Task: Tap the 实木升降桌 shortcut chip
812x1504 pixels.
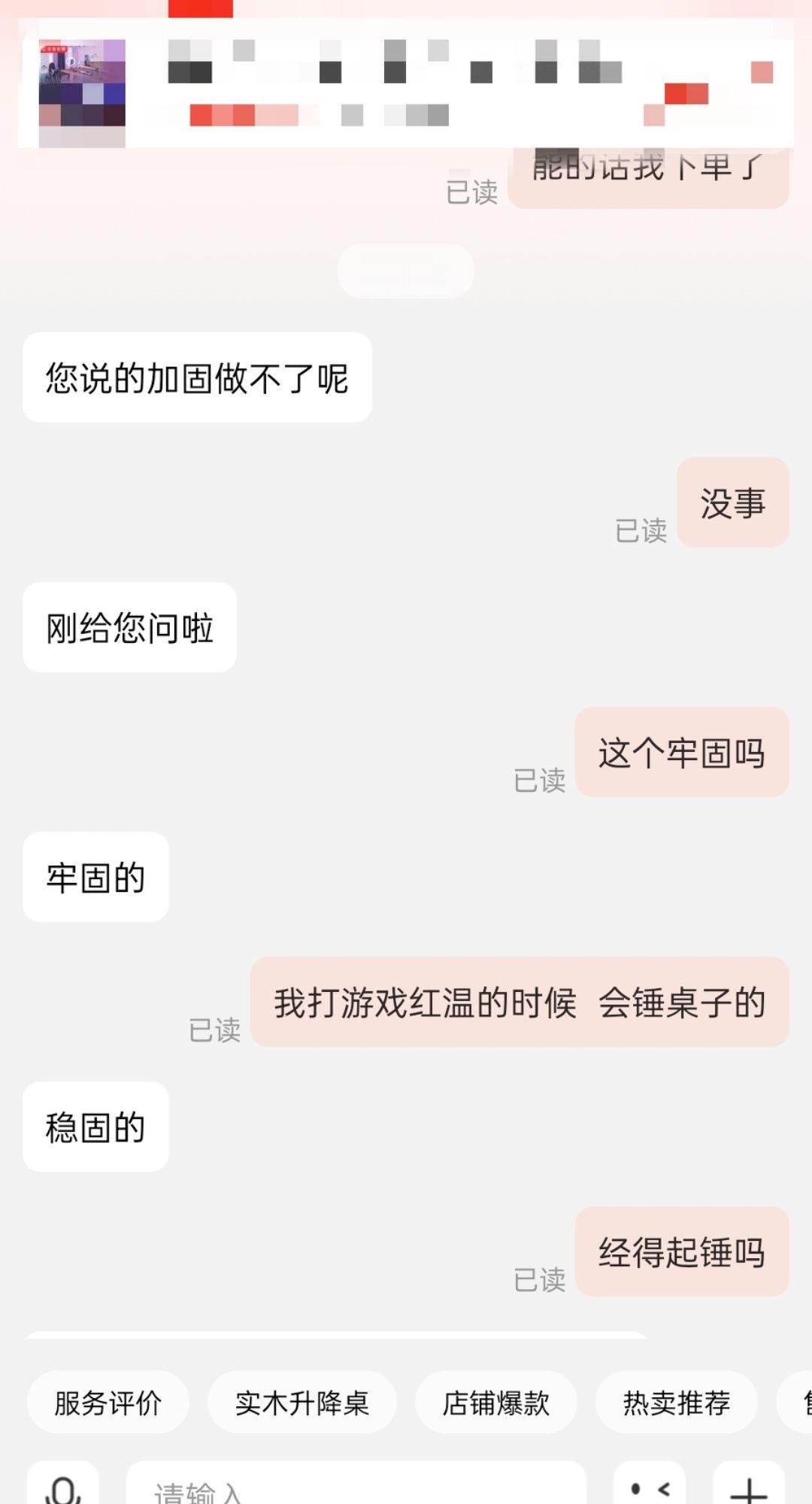Action: 301,1400
